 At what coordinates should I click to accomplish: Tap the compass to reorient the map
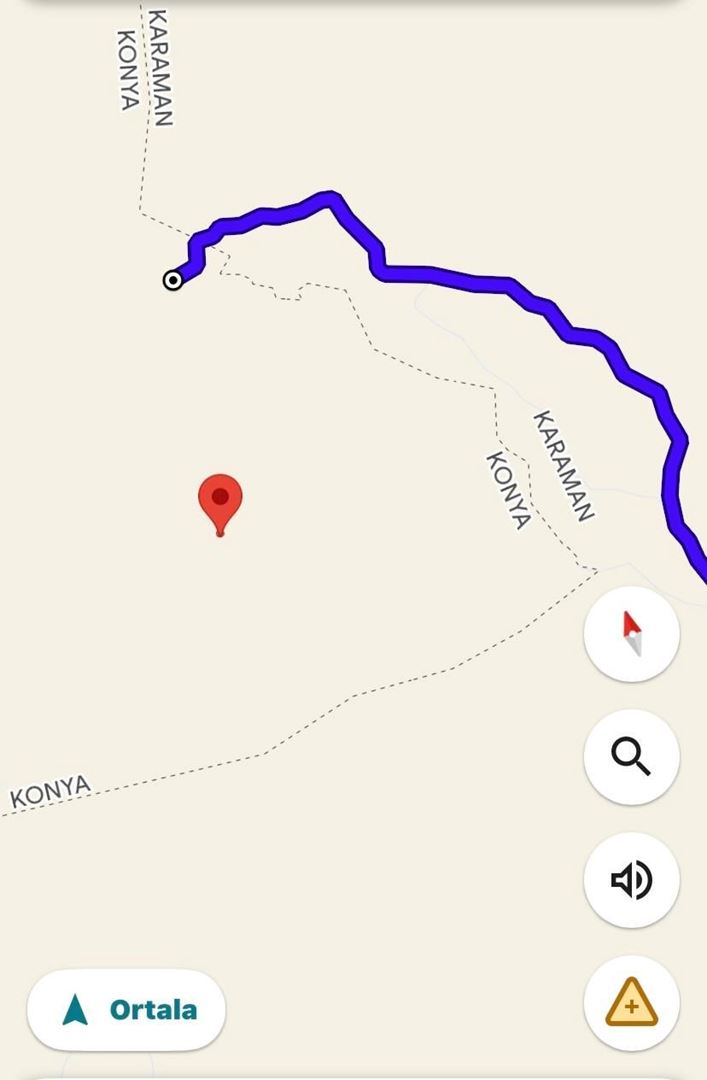point(631,634)
